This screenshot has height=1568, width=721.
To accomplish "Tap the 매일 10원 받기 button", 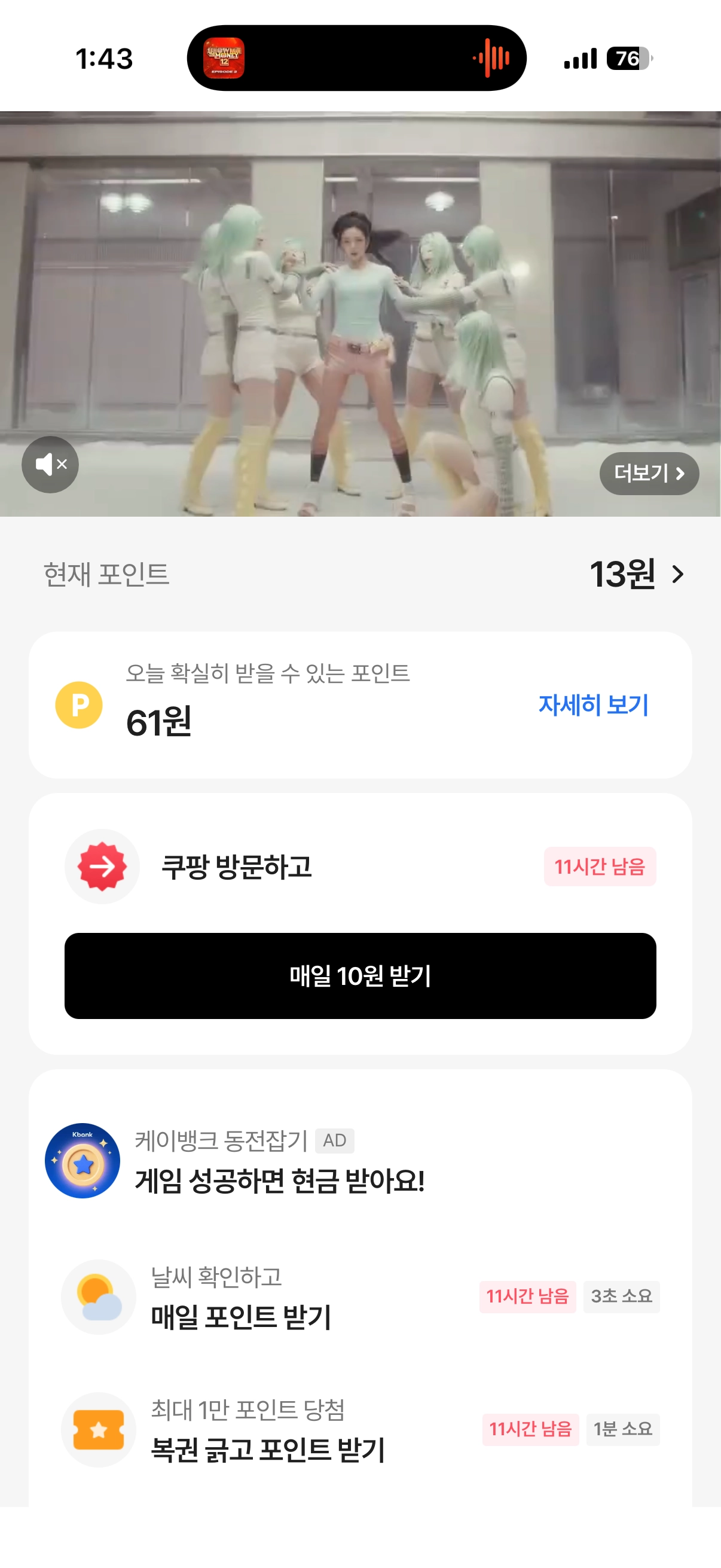I will tap(360, 975).
